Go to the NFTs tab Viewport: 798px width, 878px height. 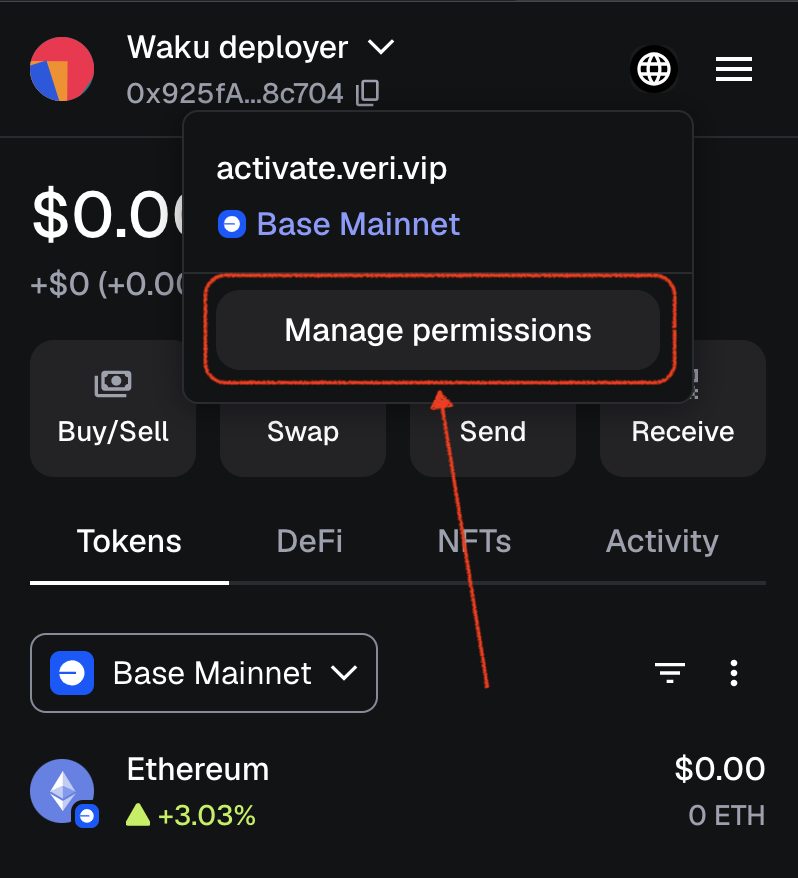(x=474, y=541)
